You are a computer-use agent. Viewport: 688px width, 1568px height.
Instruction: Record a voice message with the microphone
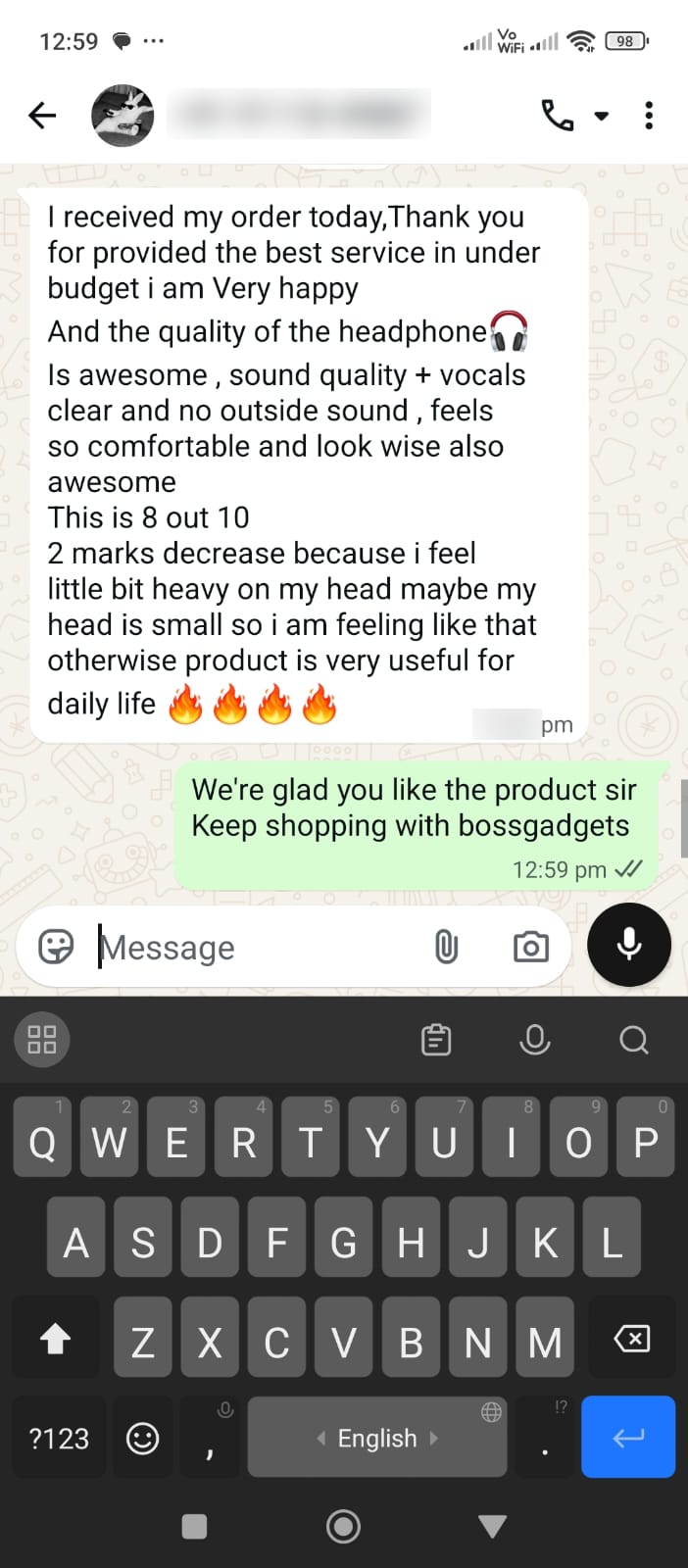click(x=629, y=945)
